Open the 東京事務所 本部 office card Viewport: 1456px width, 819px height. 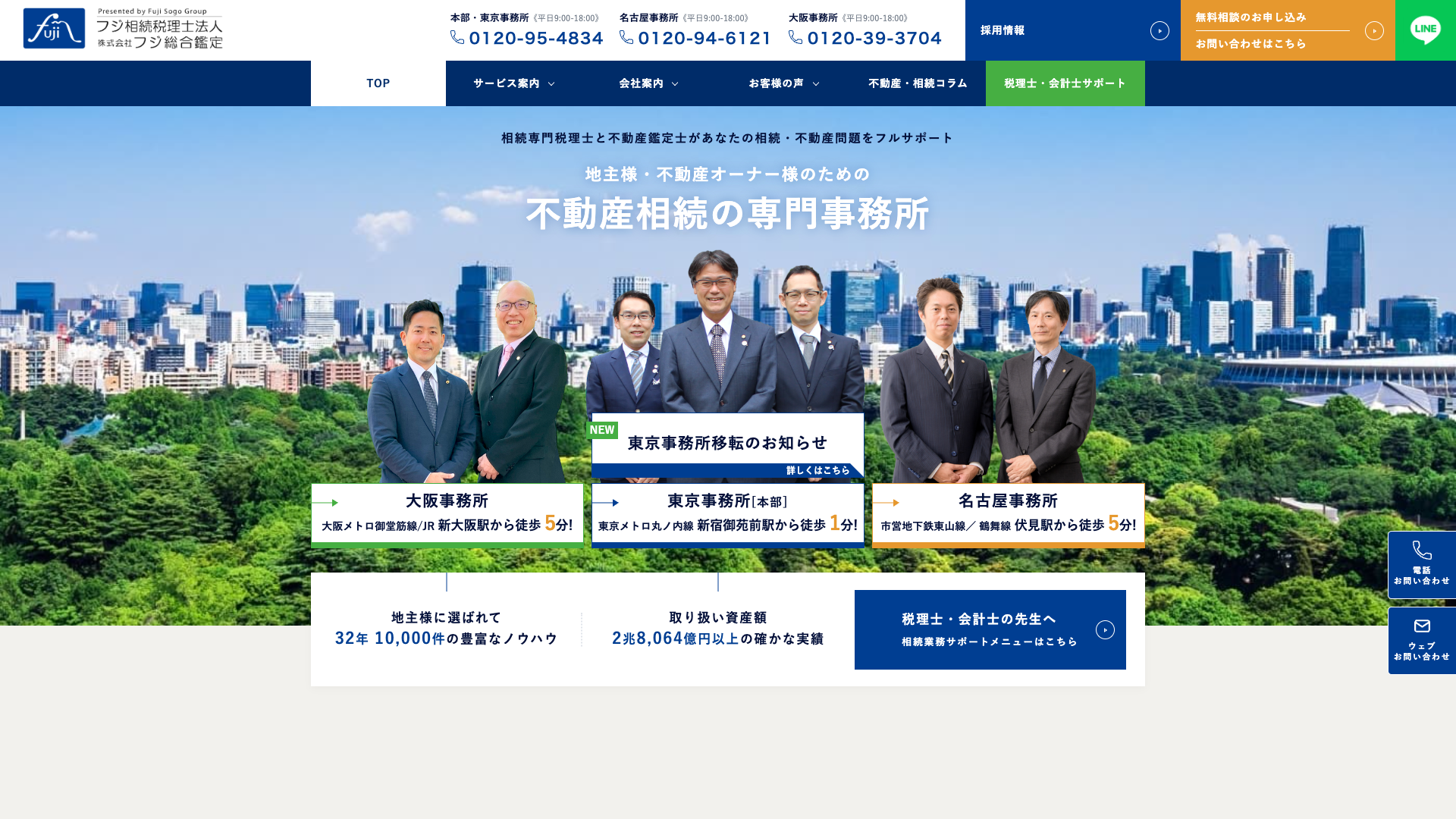pyautogui.click(x=727, y=514)
